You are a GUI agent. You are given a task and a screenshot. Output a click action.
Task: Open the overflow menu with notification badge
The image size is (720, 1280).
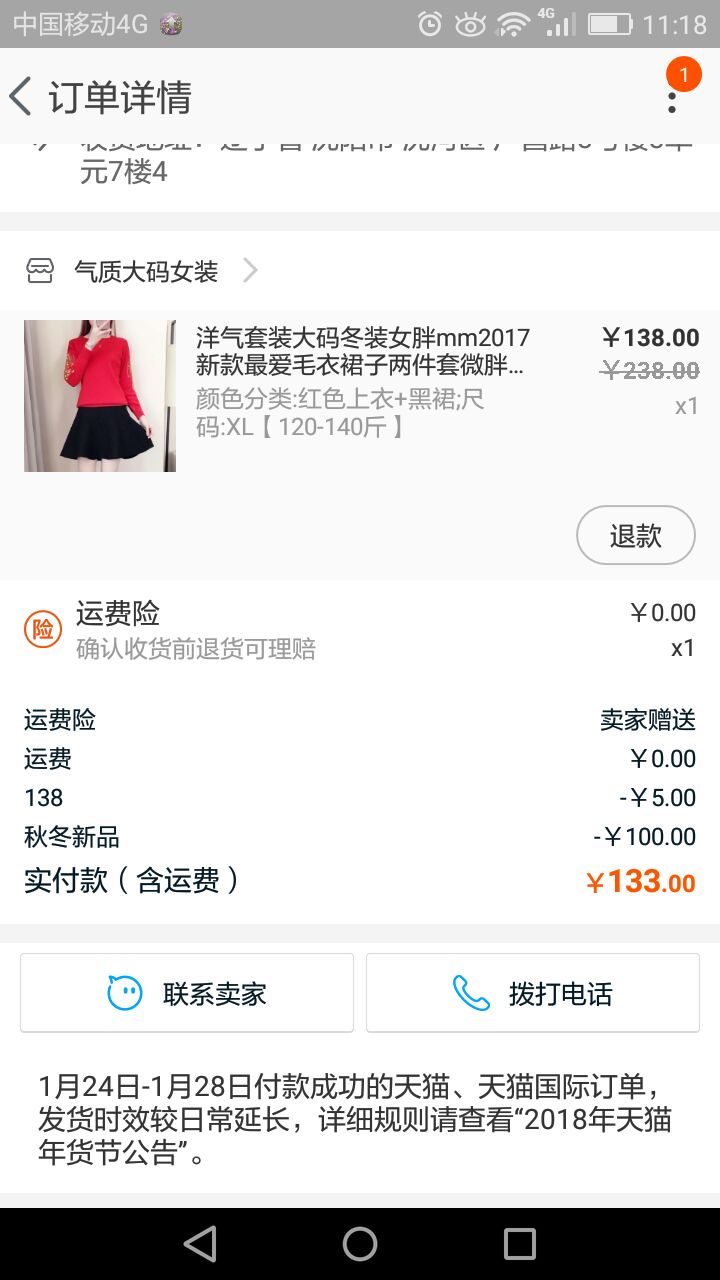[672, 97]
